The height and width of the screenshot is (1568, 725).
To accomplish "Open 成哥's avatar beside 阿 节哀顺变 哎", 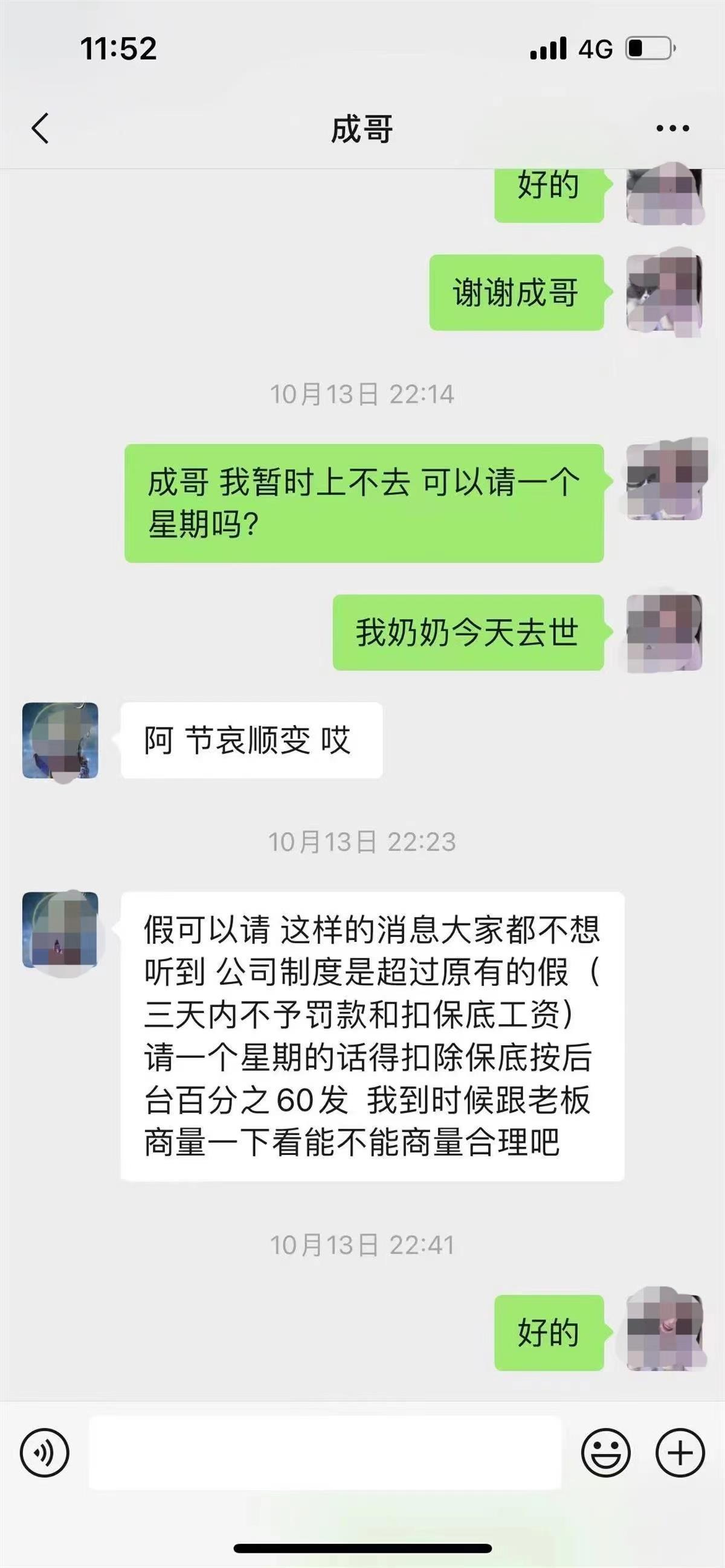I will pos(60,740).
